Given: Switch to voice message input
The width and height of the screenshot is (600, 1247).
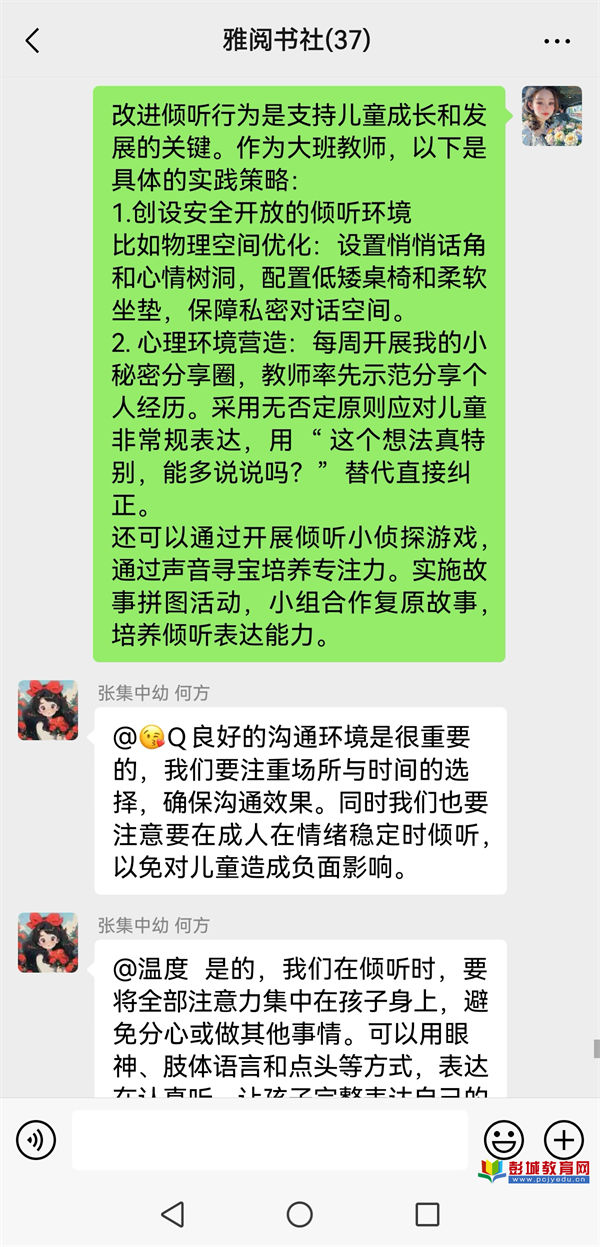Looking at the screenshot, I should (x=36, y=1139).
